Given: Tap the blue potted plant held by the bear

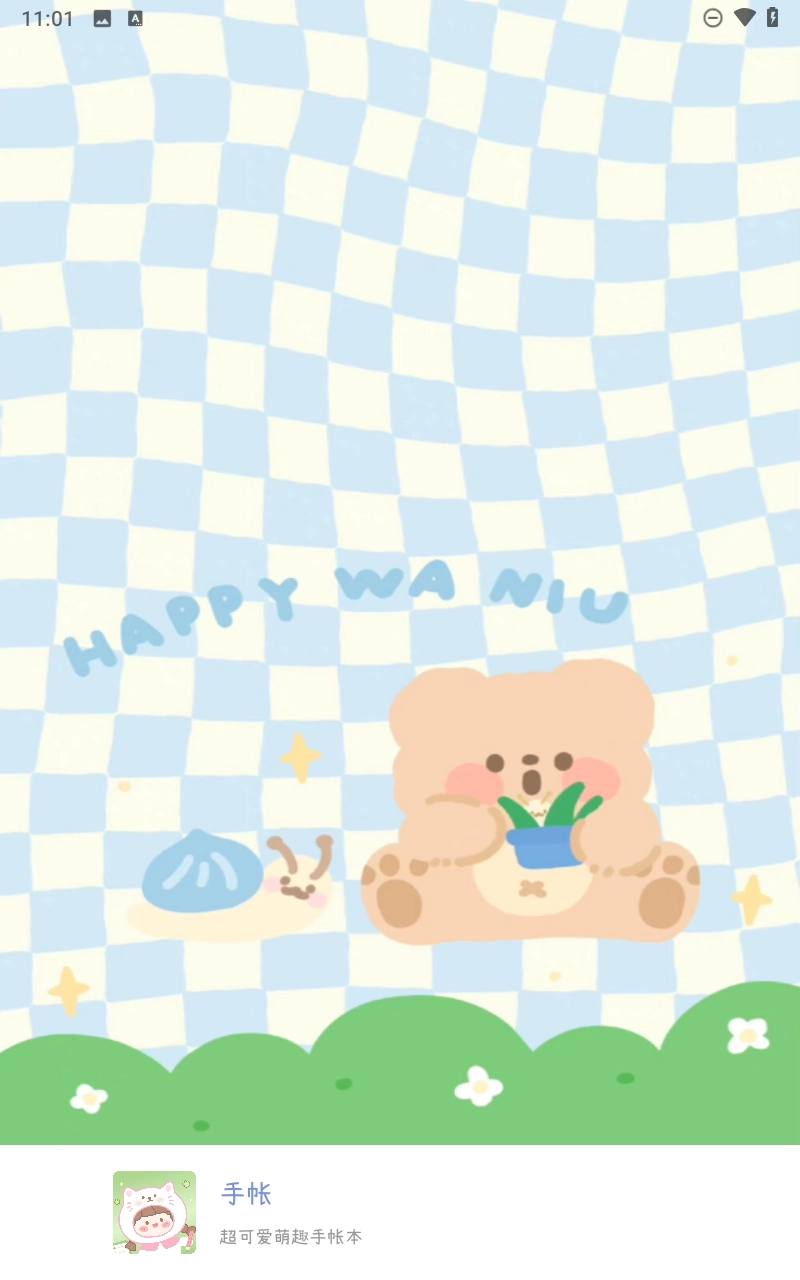Looking at the screenshot, I should tap(541, 847).
